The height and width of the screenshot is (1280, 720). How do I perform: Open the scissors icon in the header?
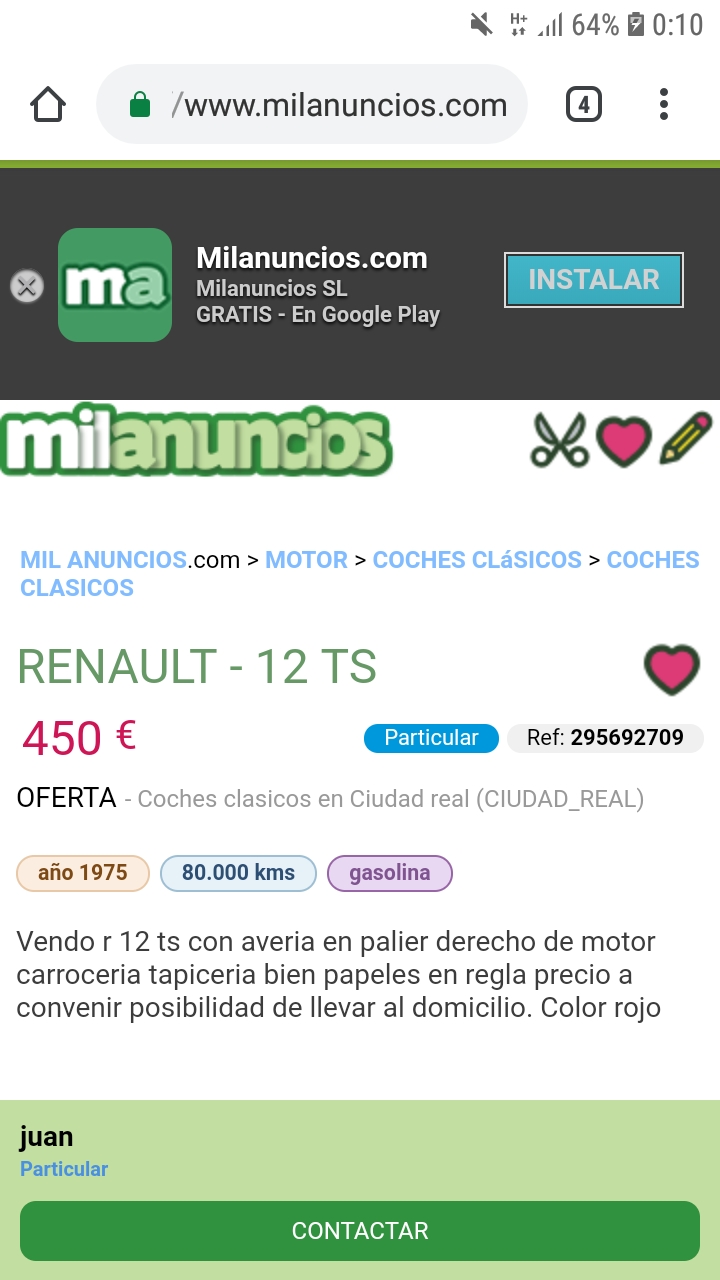pyautogui.click(x=558, y=440)
